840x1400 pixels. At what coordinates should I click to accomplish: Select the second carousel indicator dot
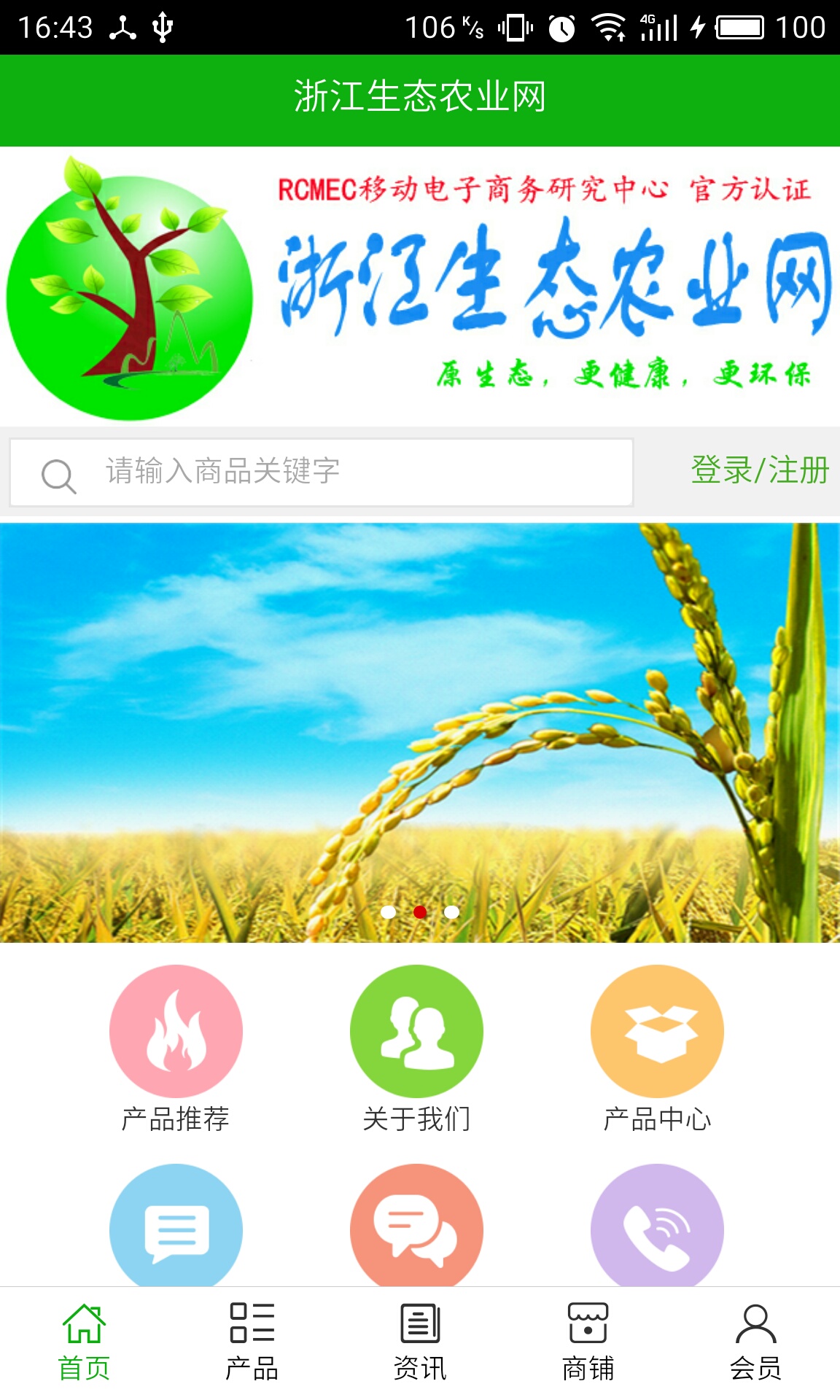click(419, 911)
